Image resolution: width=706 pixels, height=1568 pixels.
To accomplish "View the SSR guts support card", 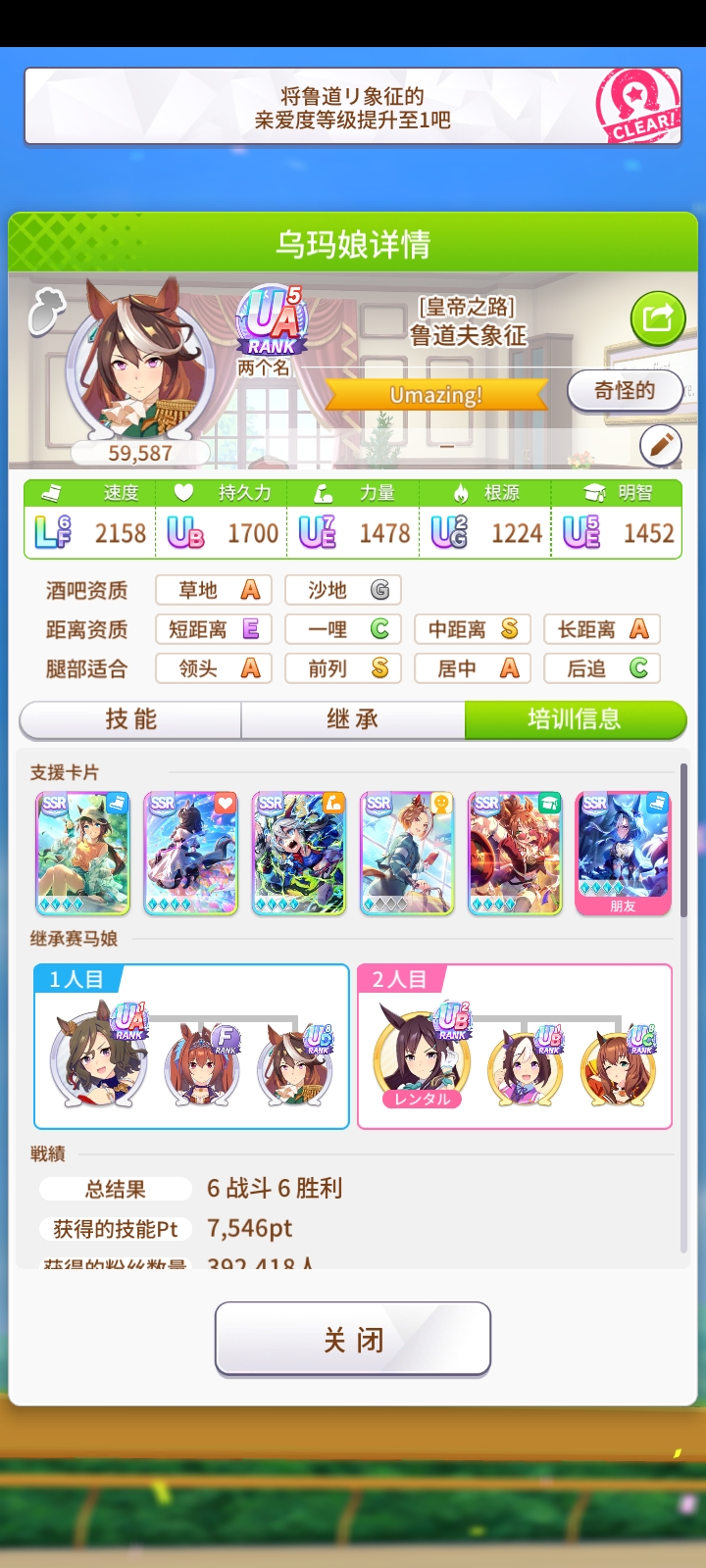I will click(407, 854).
